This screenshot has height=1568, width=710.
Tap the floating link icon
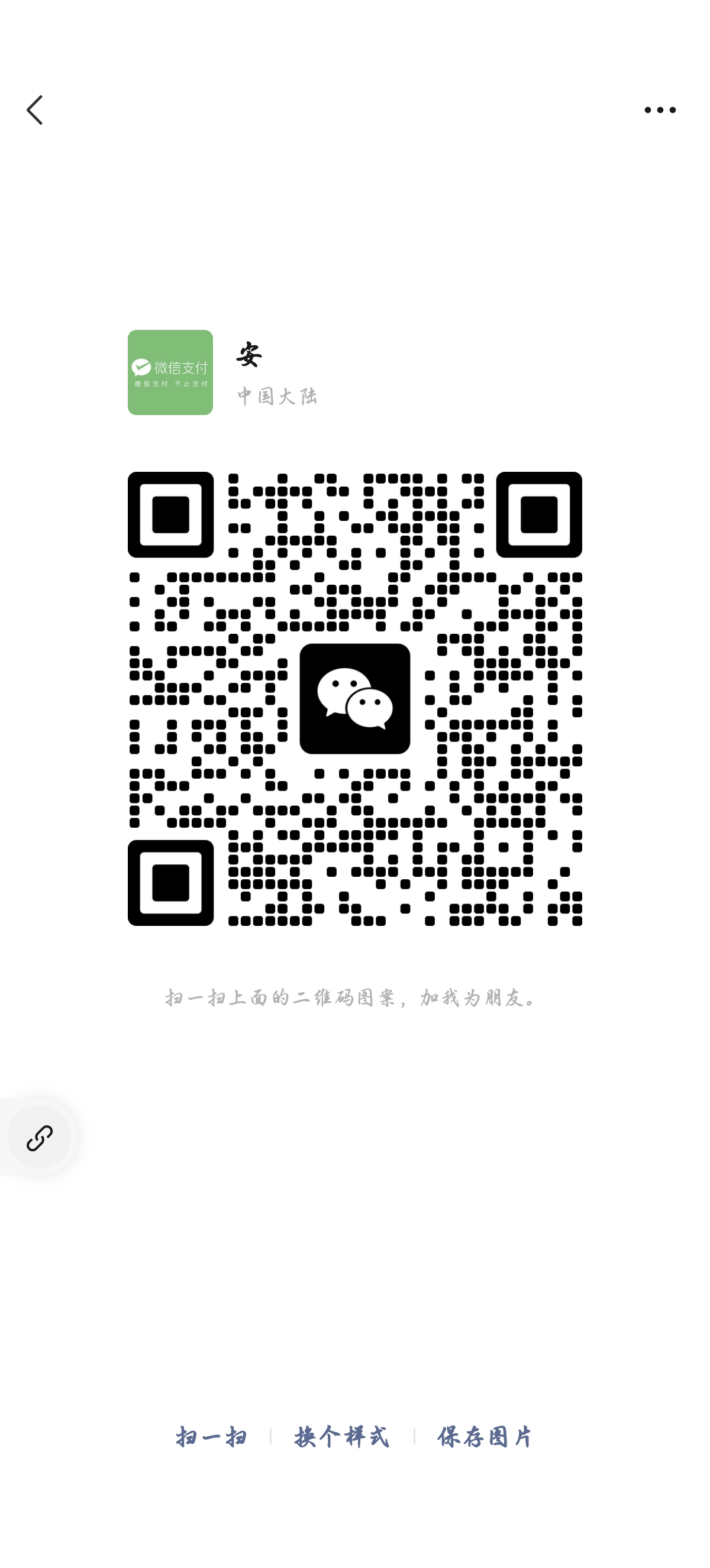tap(40, 1138)
